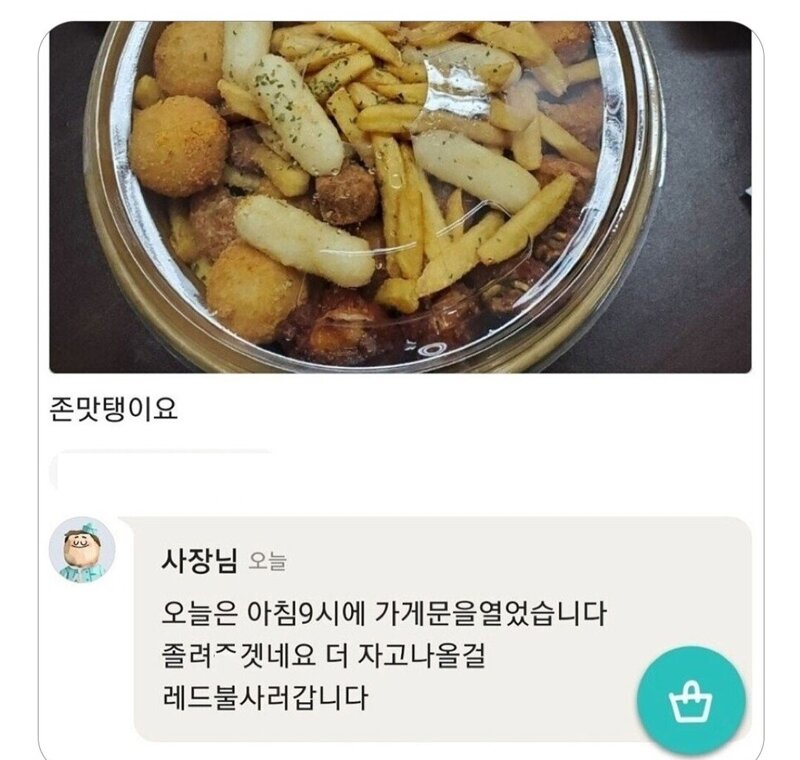Image resolution: width=800 pixels, height=760 pixels.
Task: View the review's food photo
Action: [400, 196]
